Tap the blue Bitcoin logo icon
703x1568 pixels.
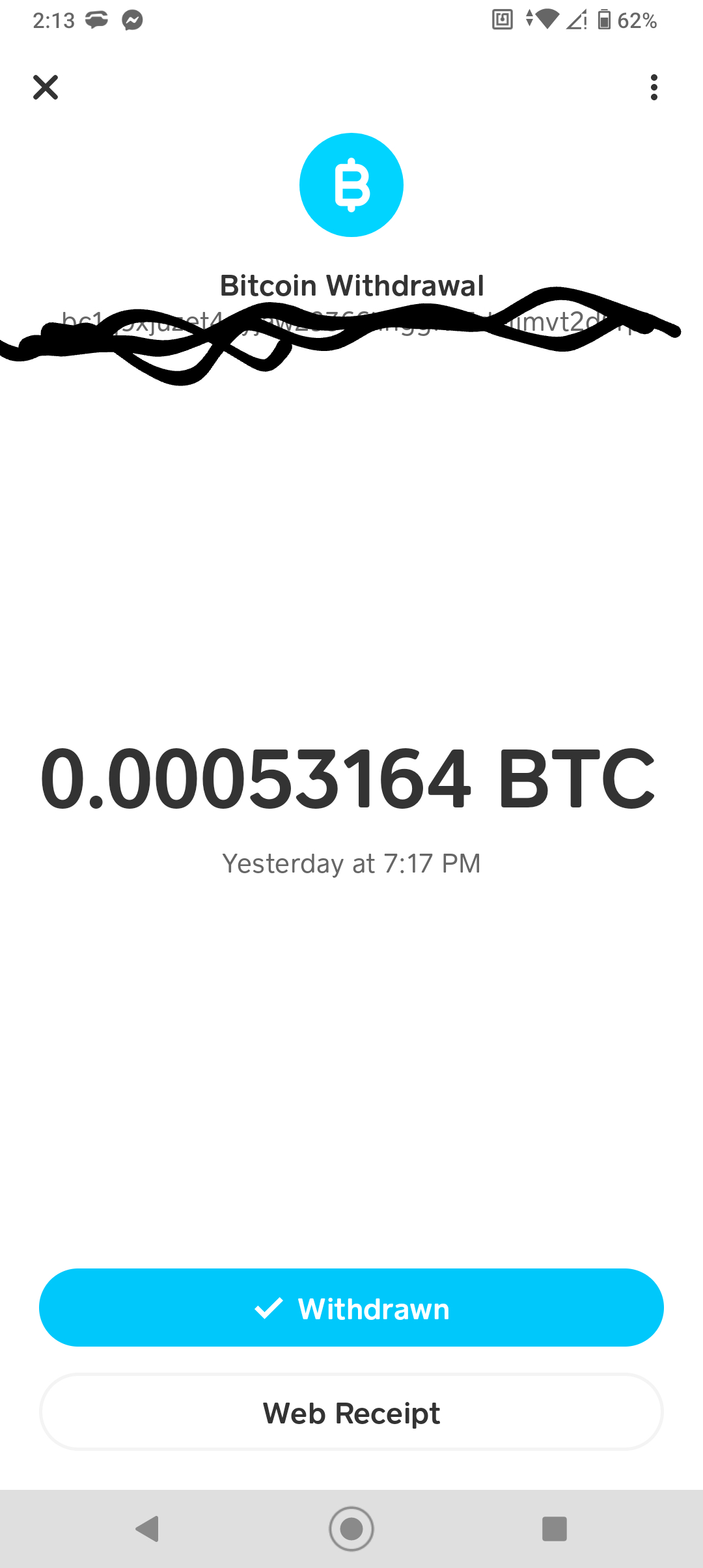(x=351, y=185)
